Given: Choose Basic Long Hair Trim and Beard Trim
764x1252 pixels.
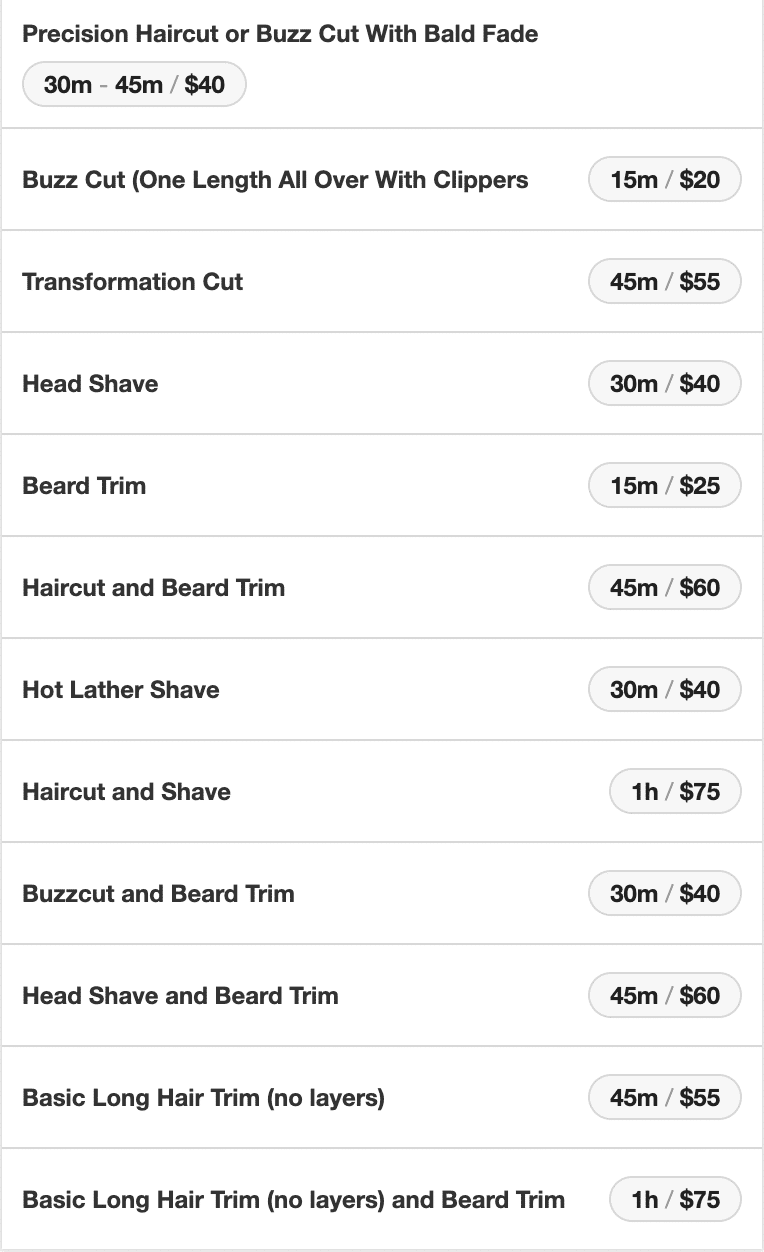Looking at the screenshot, I should (382, 1200).
